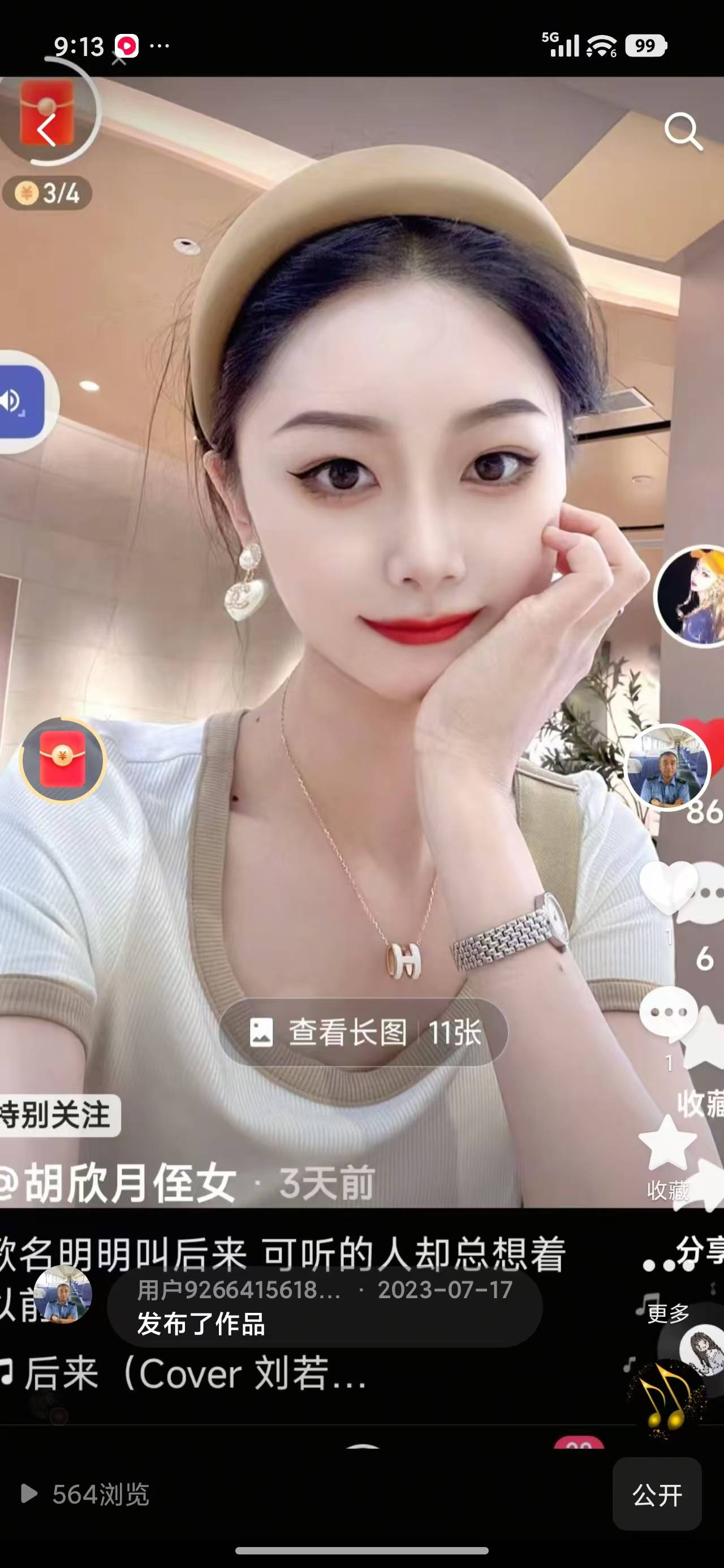This screenshot has height=1568, width=724.
Task: Open the floating red envelope reward
Action: [63, 760]
